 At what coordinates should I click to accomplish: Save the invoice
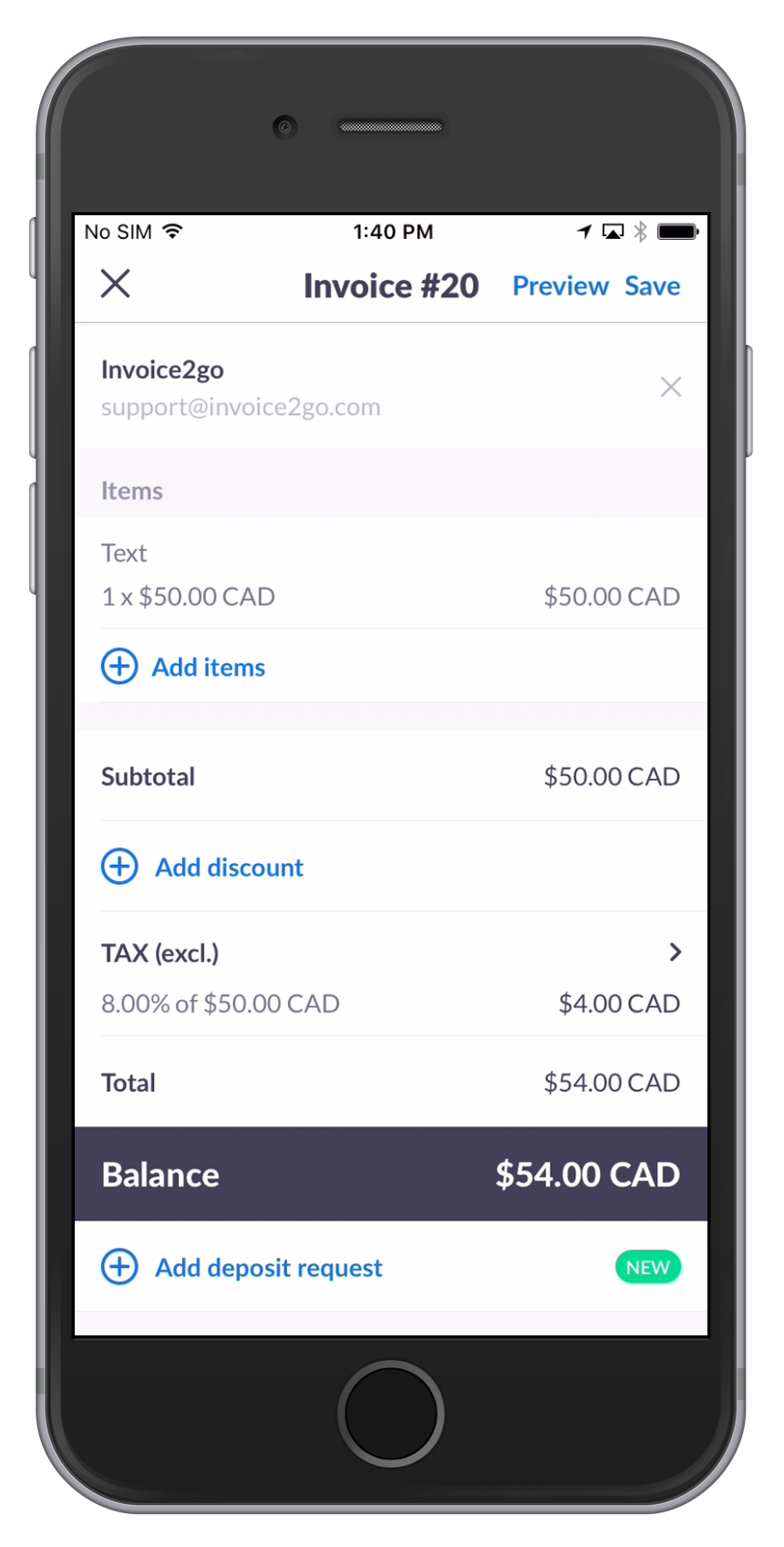coord(652,286)
